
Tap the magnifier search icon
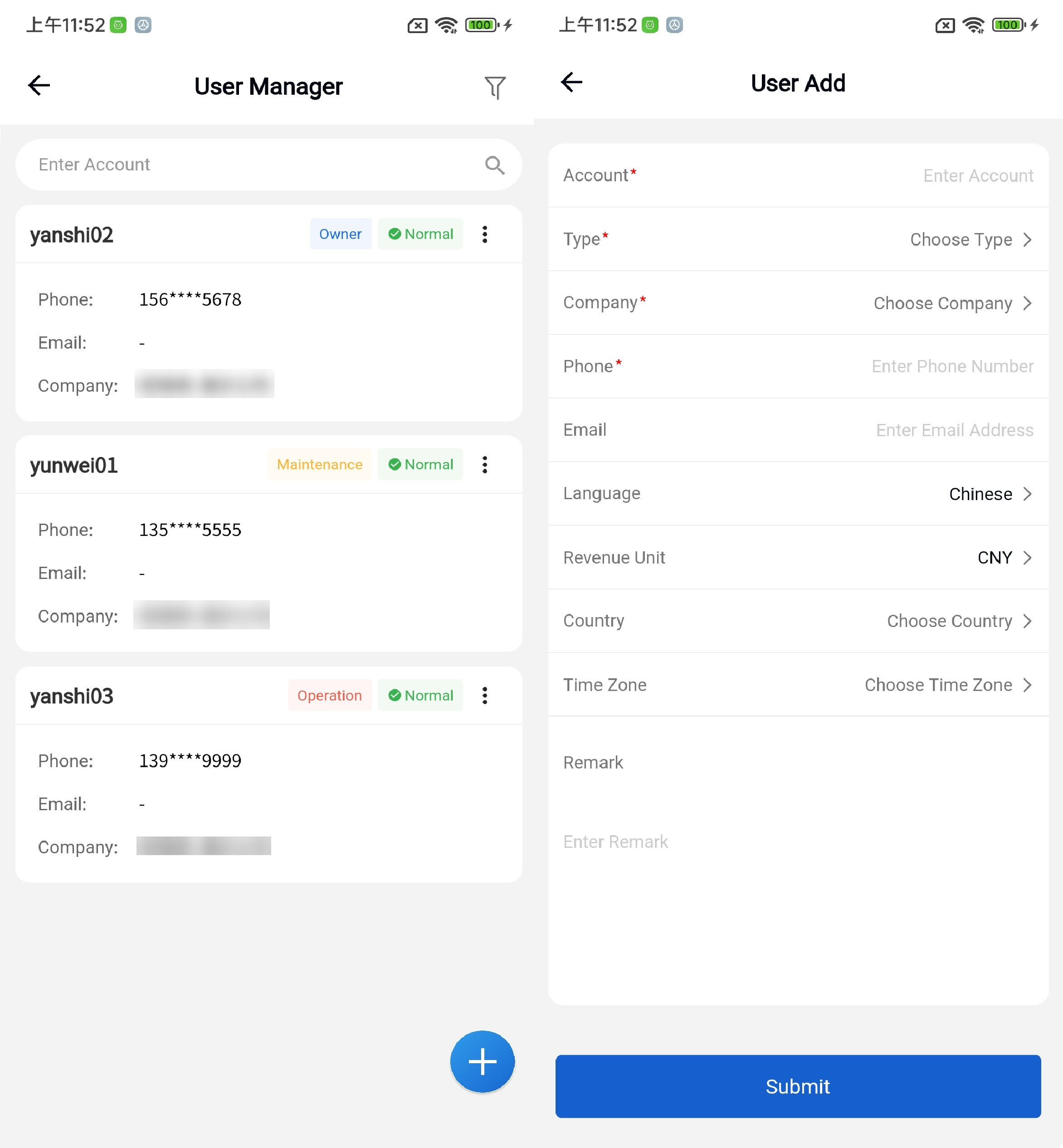pyautogui.click(x=494, y=165)
